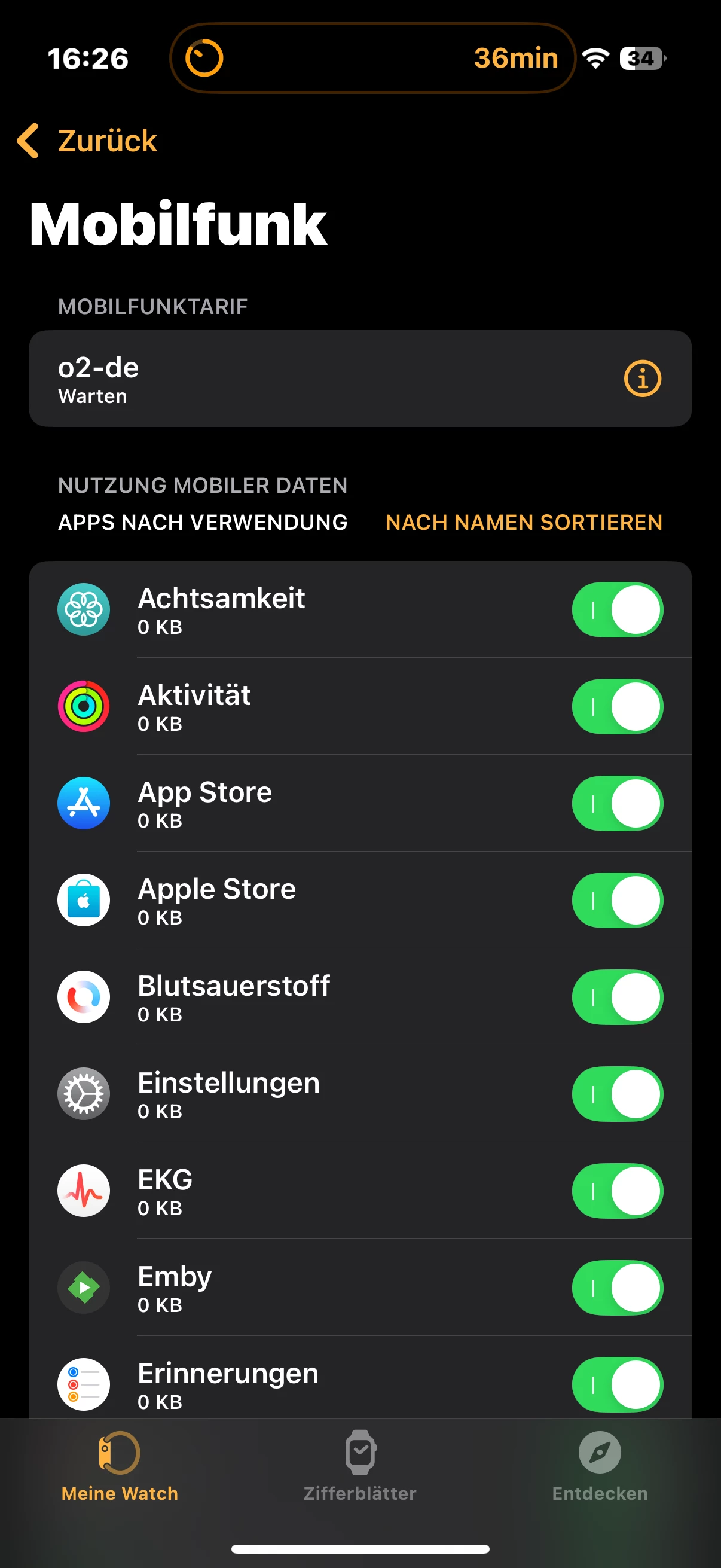Turn off Aktivität mobile data switch
This screenshot has height=1568, width=721.
pyautogui.click(x=617, y=706)
